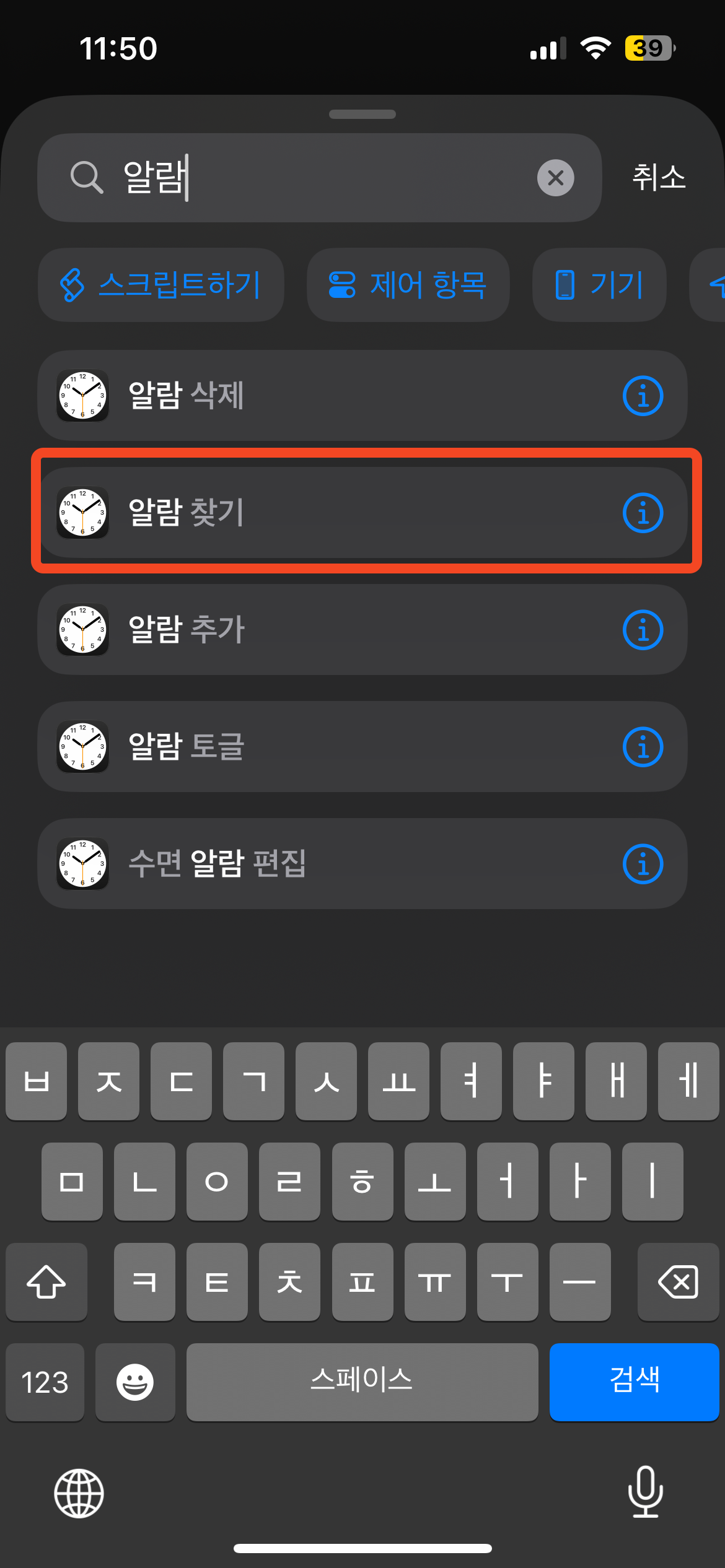Select the 기기 category chip
The image size is (725, 1568).
tap(599, 285)
